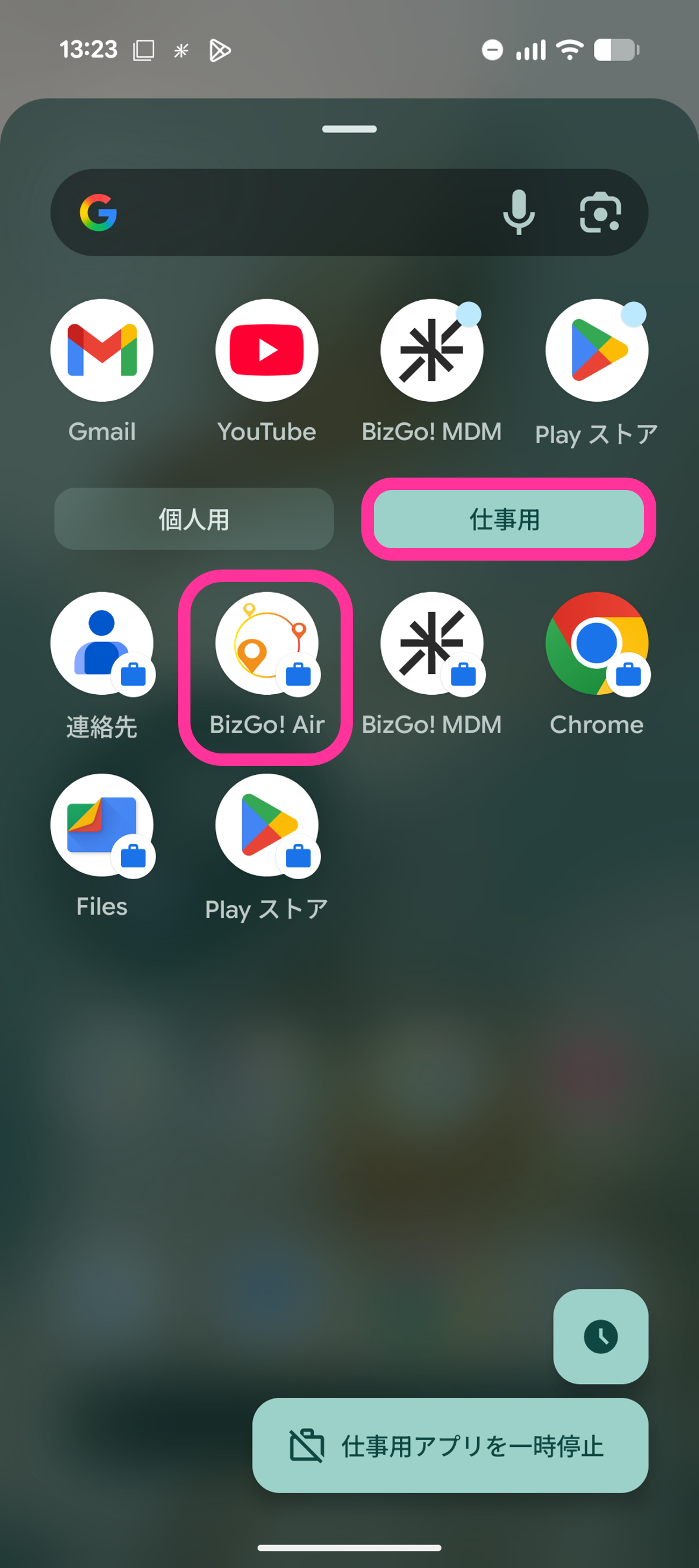This screenshot has height=1568, width=699.
Task: Open the YouTube app
Action: tap(266, 351)
